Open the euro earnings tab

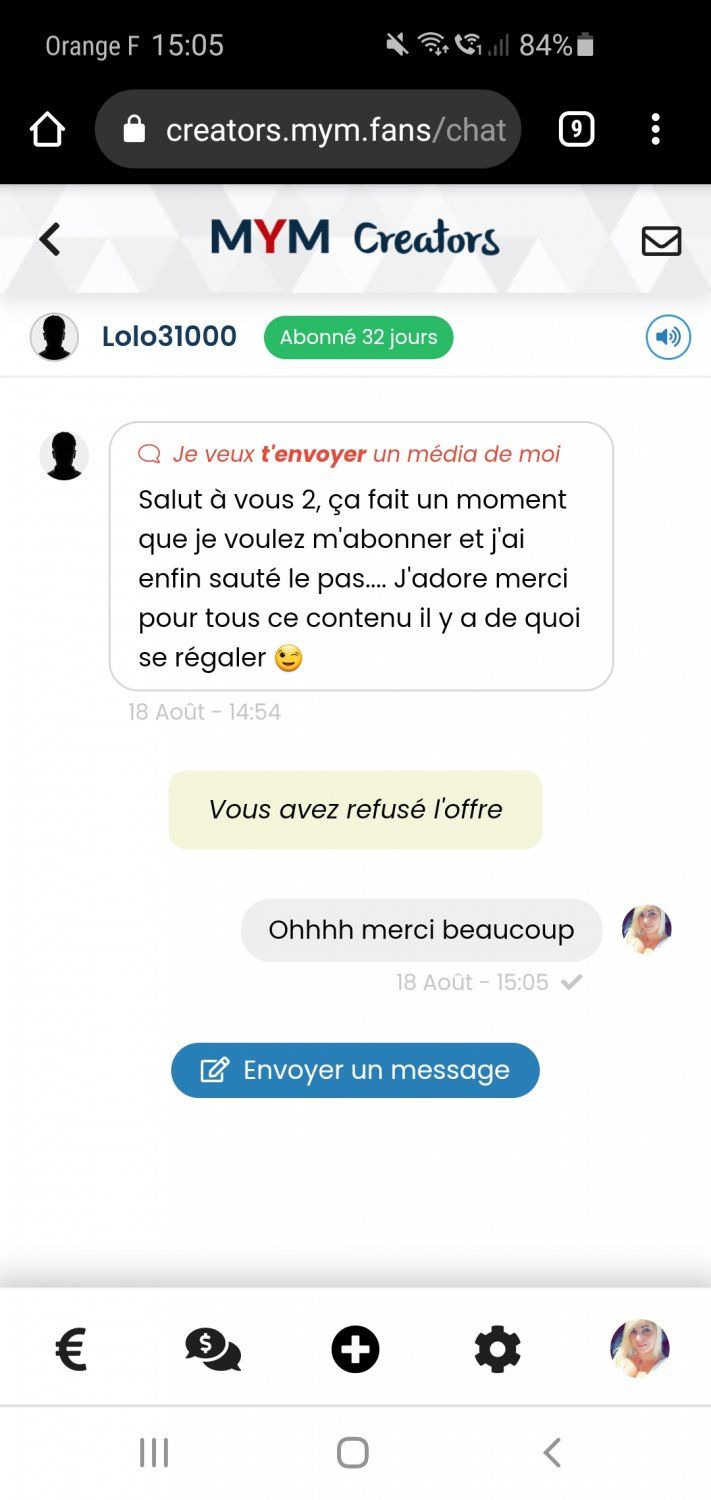click(x=71, y=1350)
